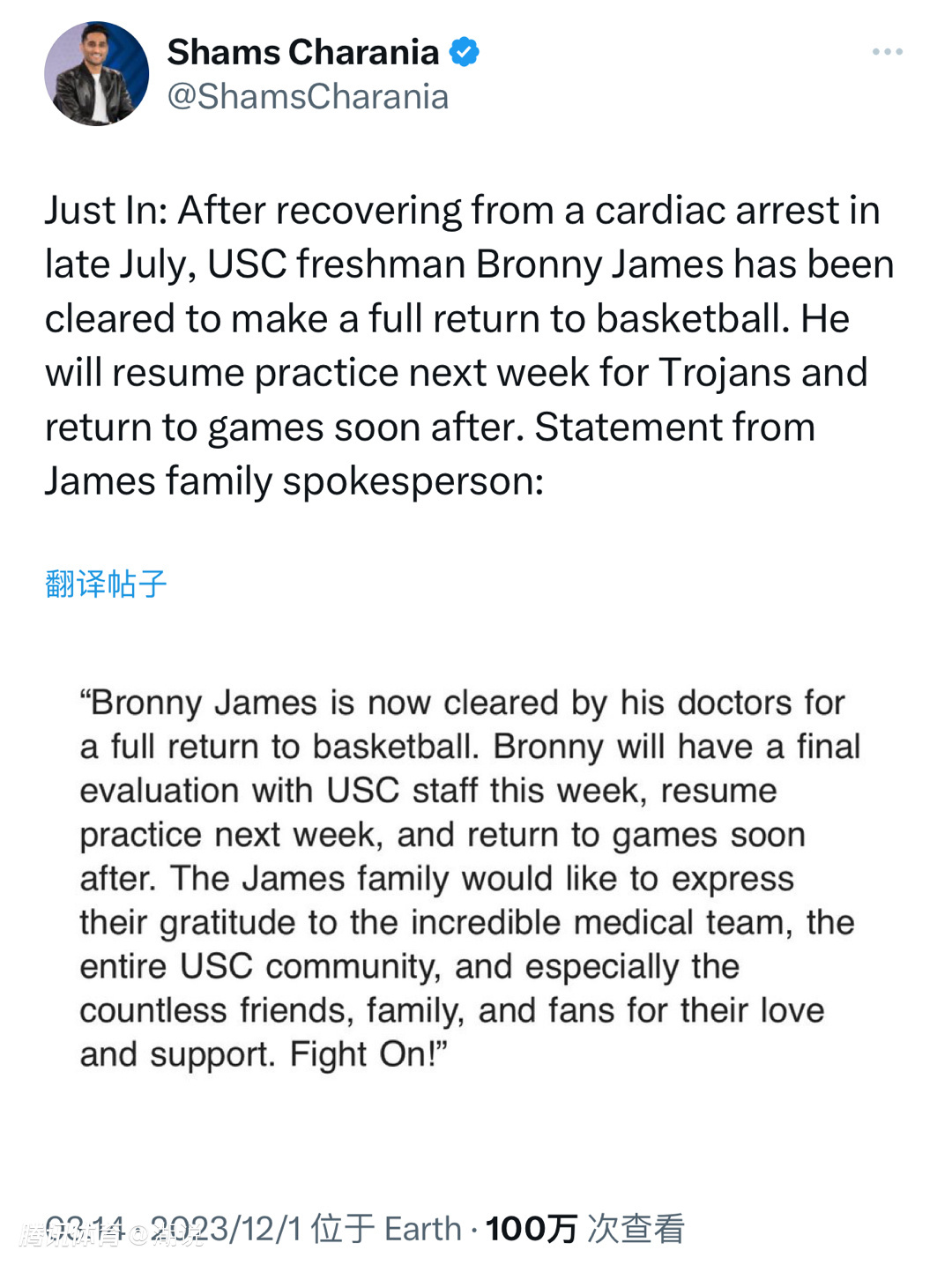
Task: Tap the 翻译帖子 translate link
Action: click(x=106, y=584)
